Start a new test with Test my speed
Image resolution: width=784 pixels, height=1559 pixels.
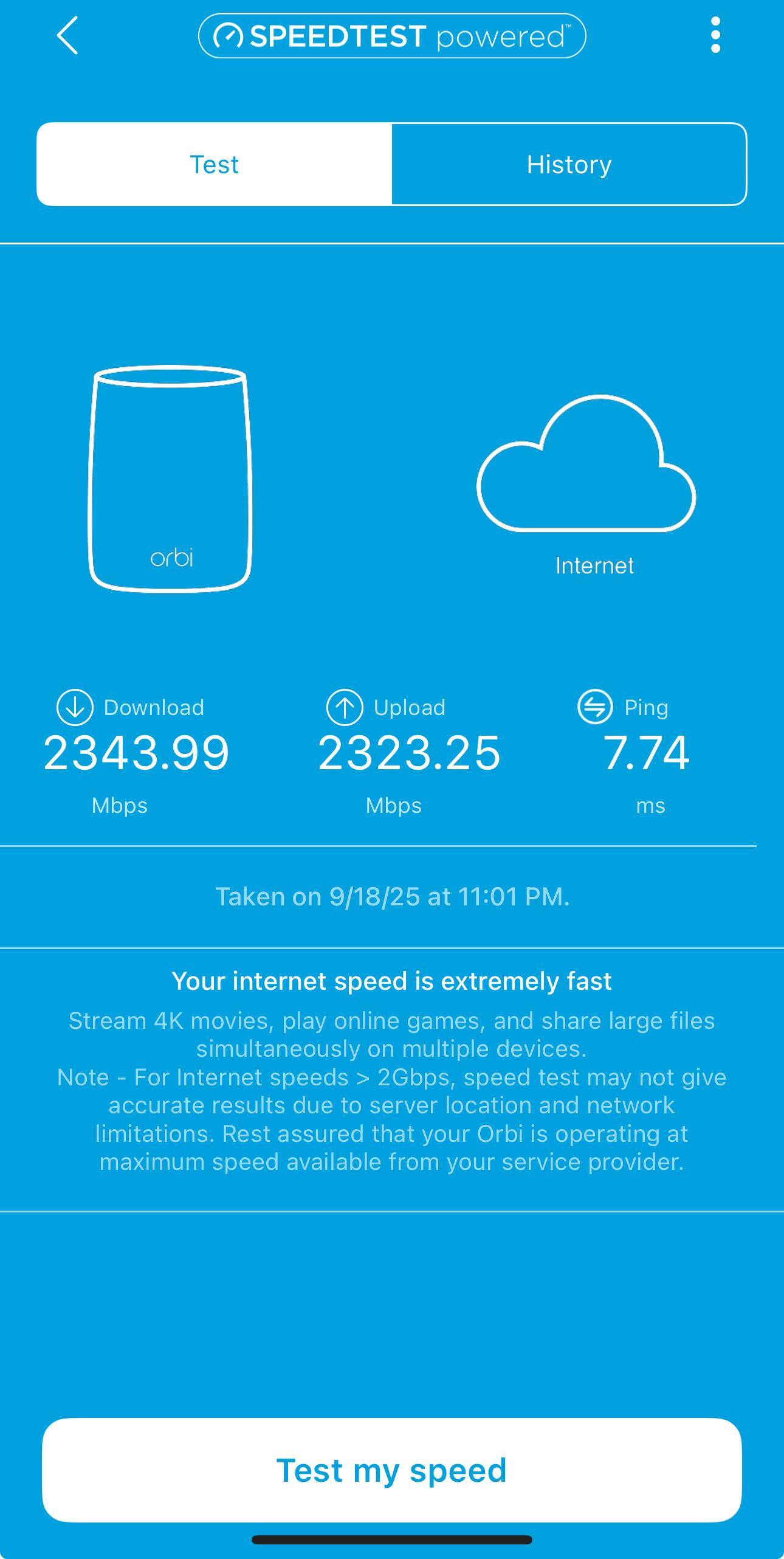pos(391,1470)
